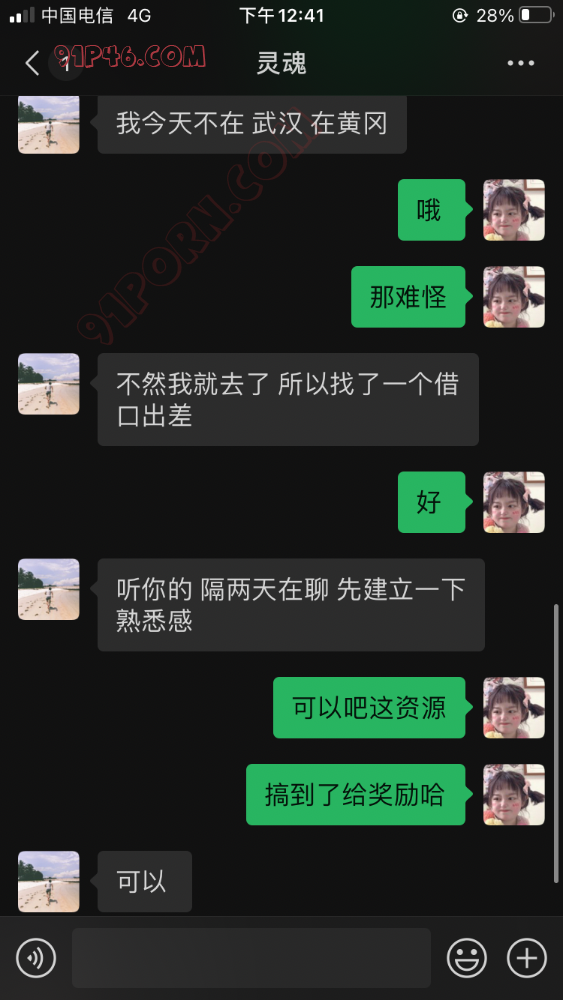Open the emoji sticker panel
Viewport: 563px width, 1000px height.
[x=467, y=958]
